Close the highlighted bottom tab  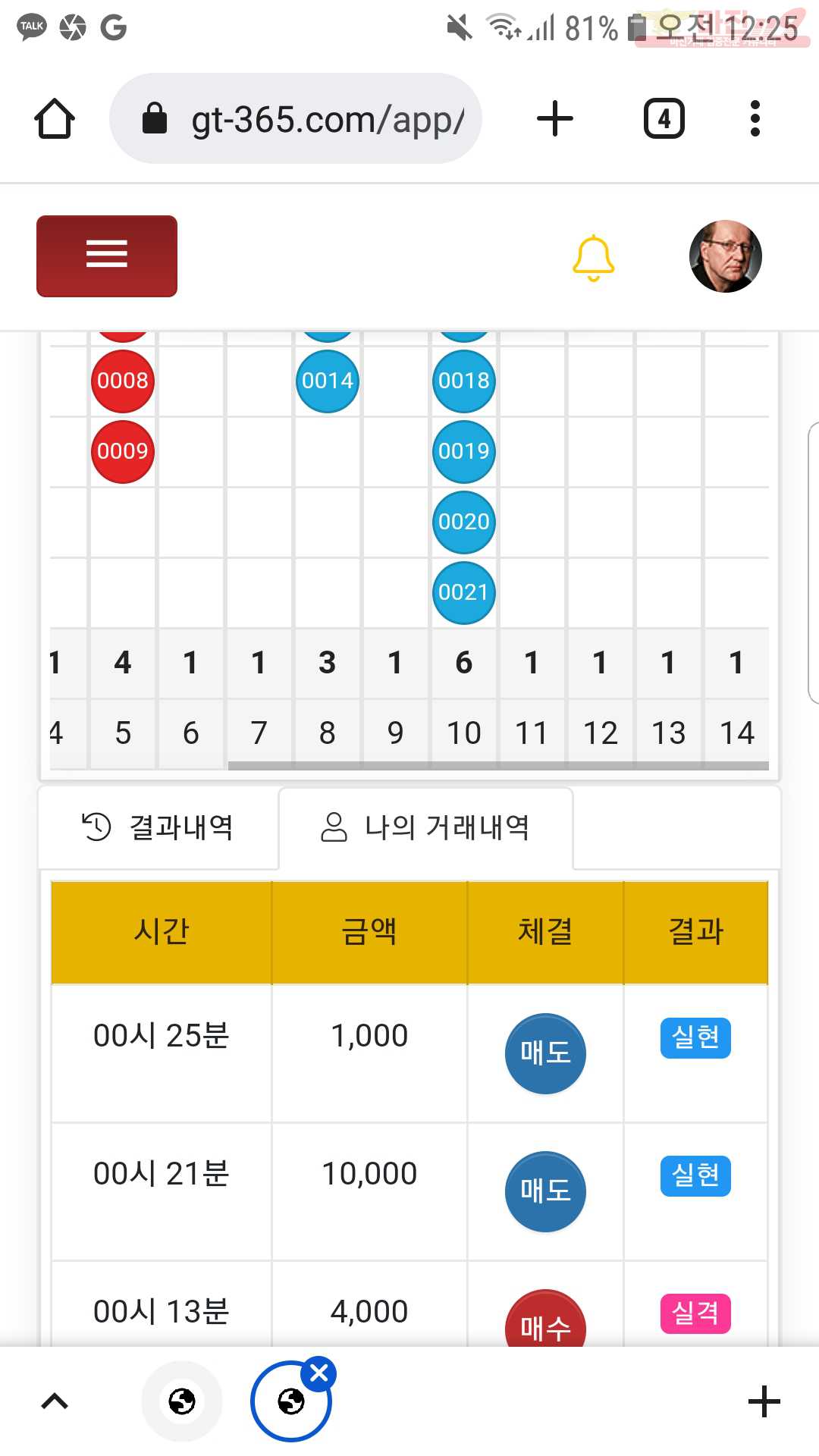pyautogui.click(x=319, y=1373)
